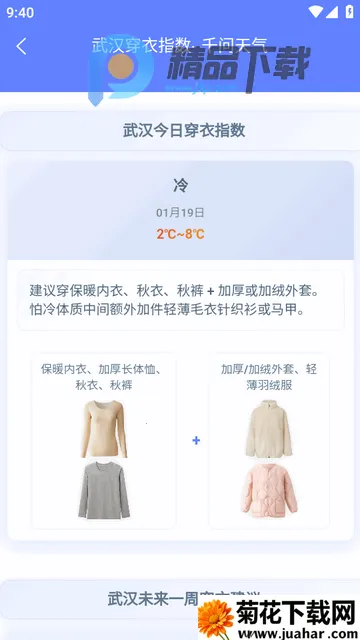Image resolution: width=360 pixels, height=640 pixels.
Task: Go back using the top-left arrow
Action: pos(21,46)
